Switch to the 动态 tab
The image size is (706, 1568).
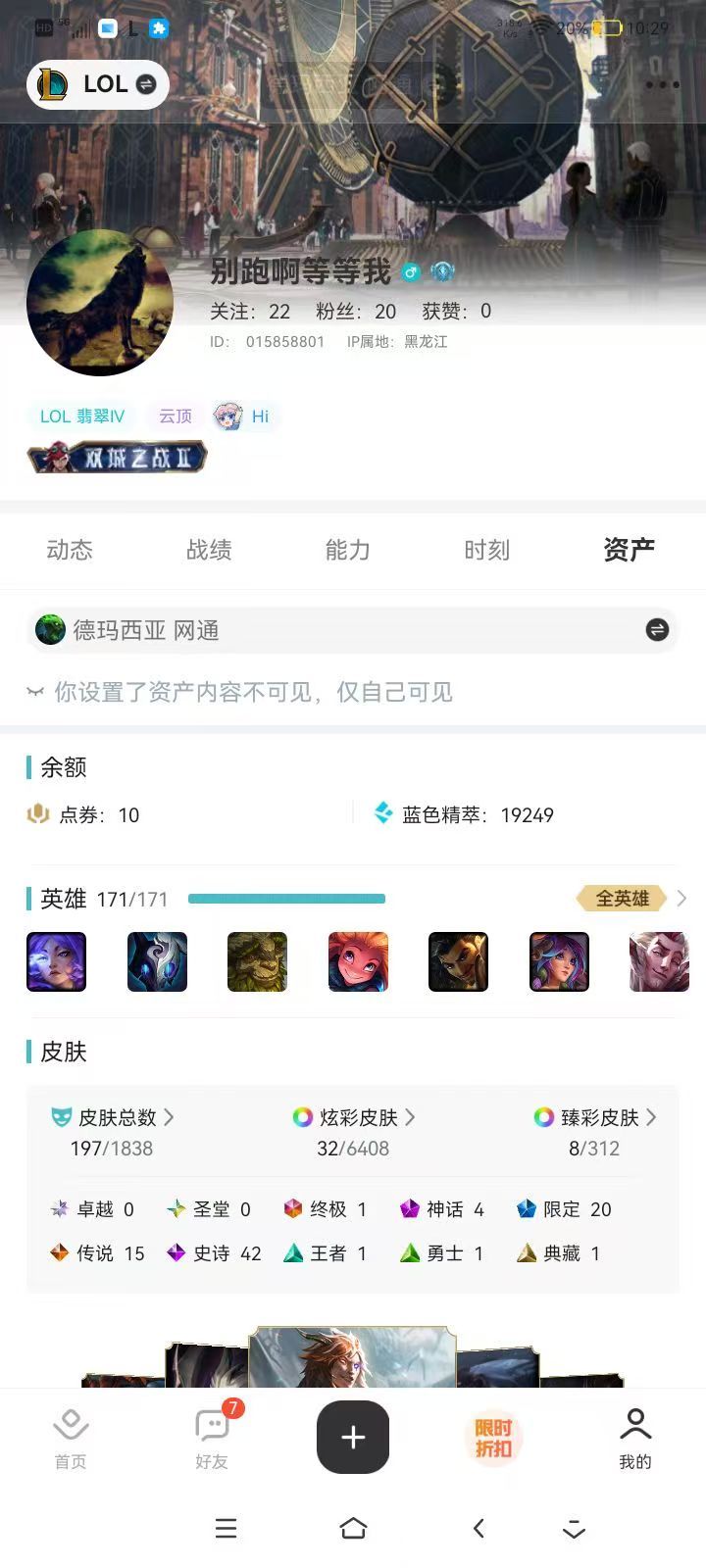pos(70,550)
